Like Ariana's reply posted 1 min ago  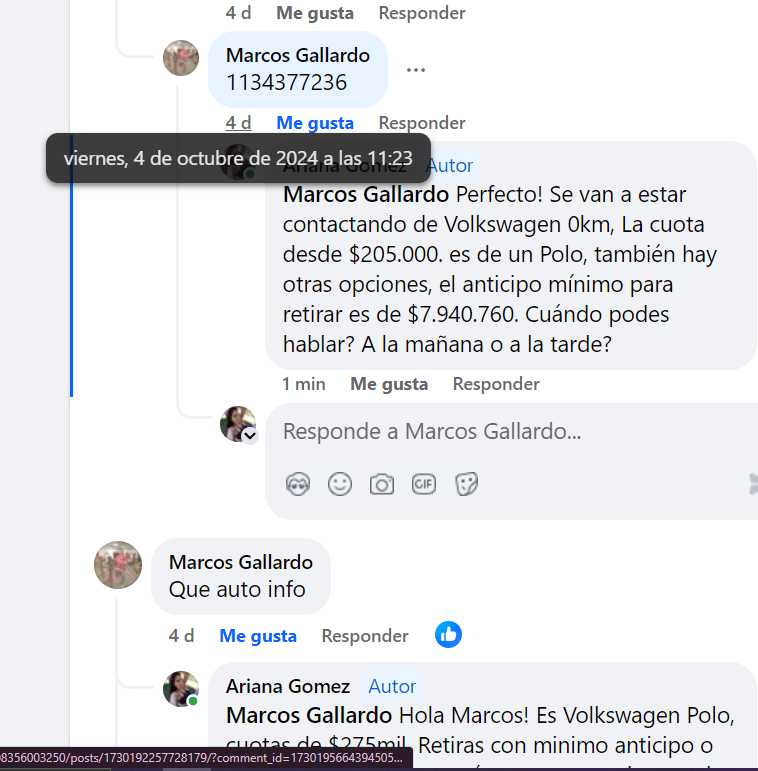[389, 384]
